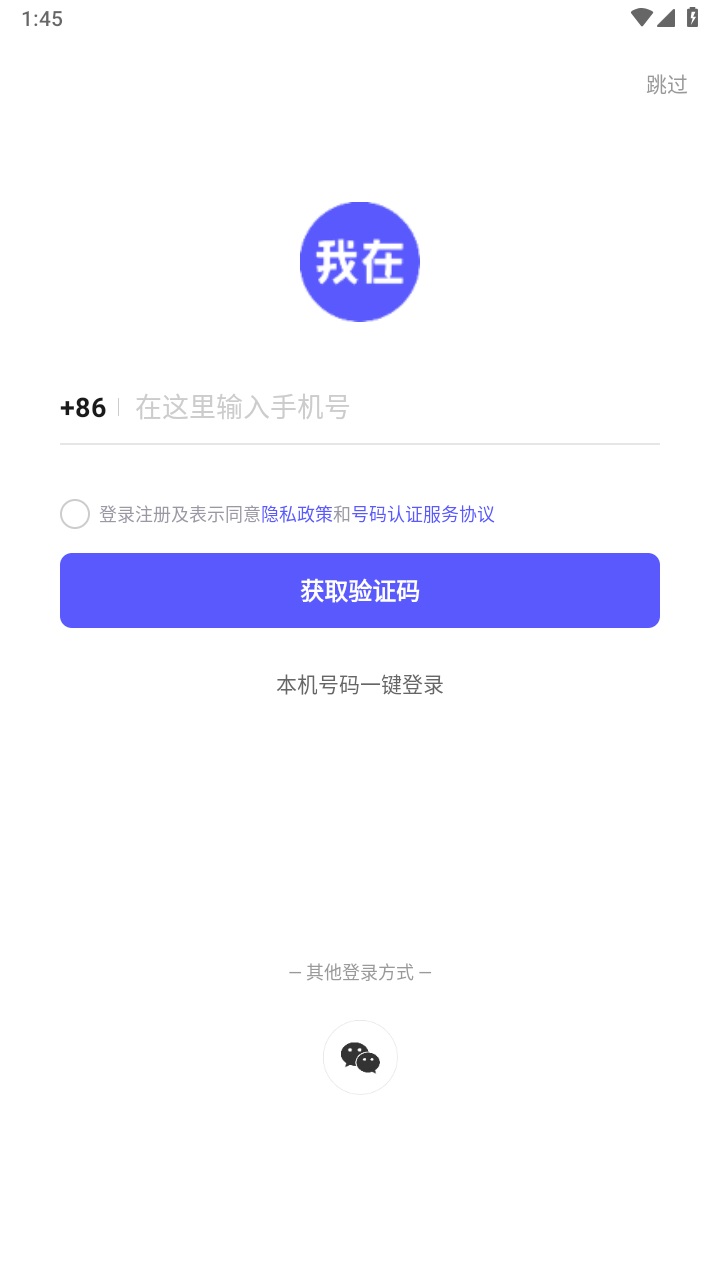Select the radio button before 登录注册及表示同意

[75, 514]
